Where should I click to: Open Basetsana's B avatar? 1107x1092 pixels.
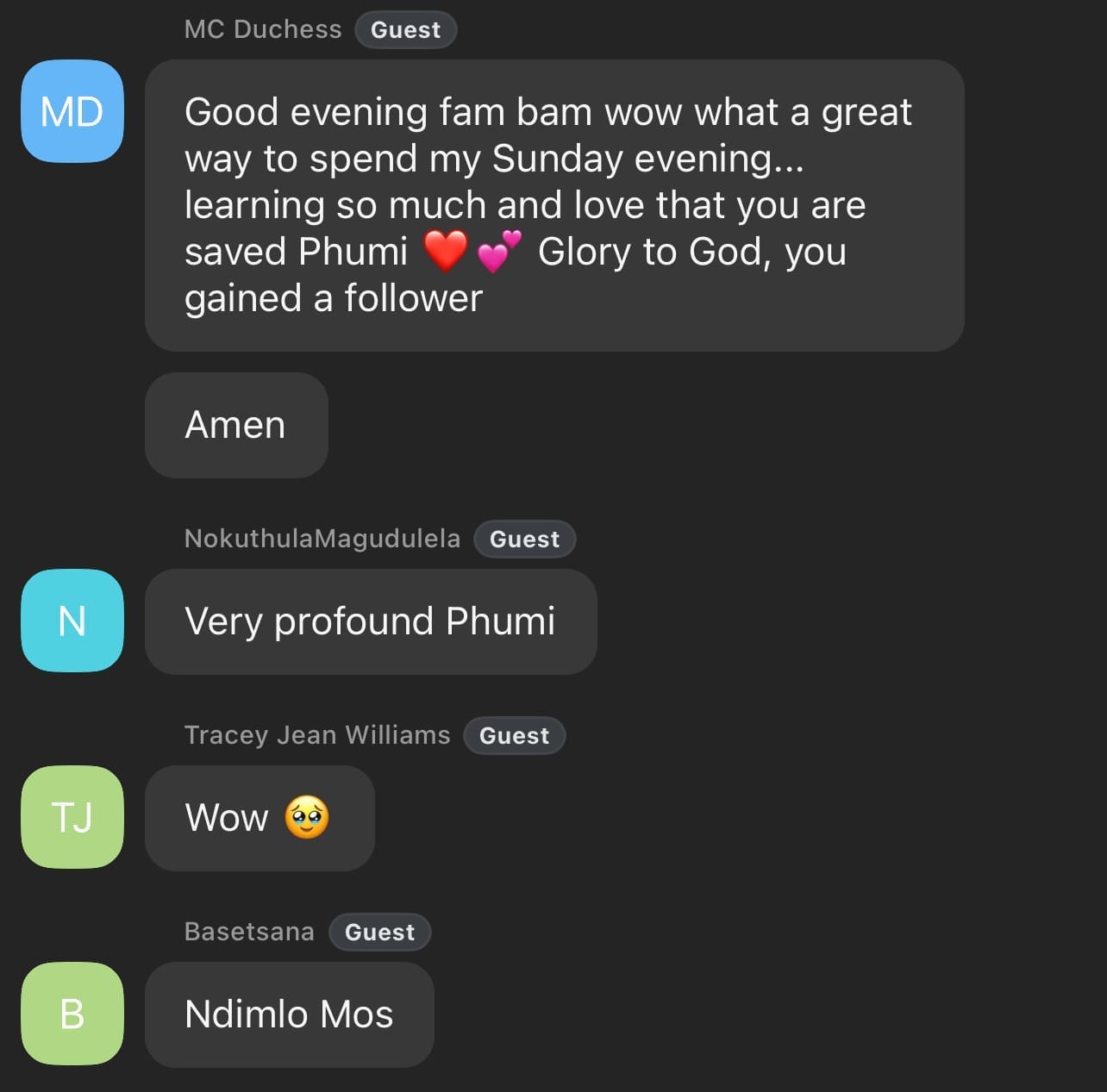click(72, 1014)
